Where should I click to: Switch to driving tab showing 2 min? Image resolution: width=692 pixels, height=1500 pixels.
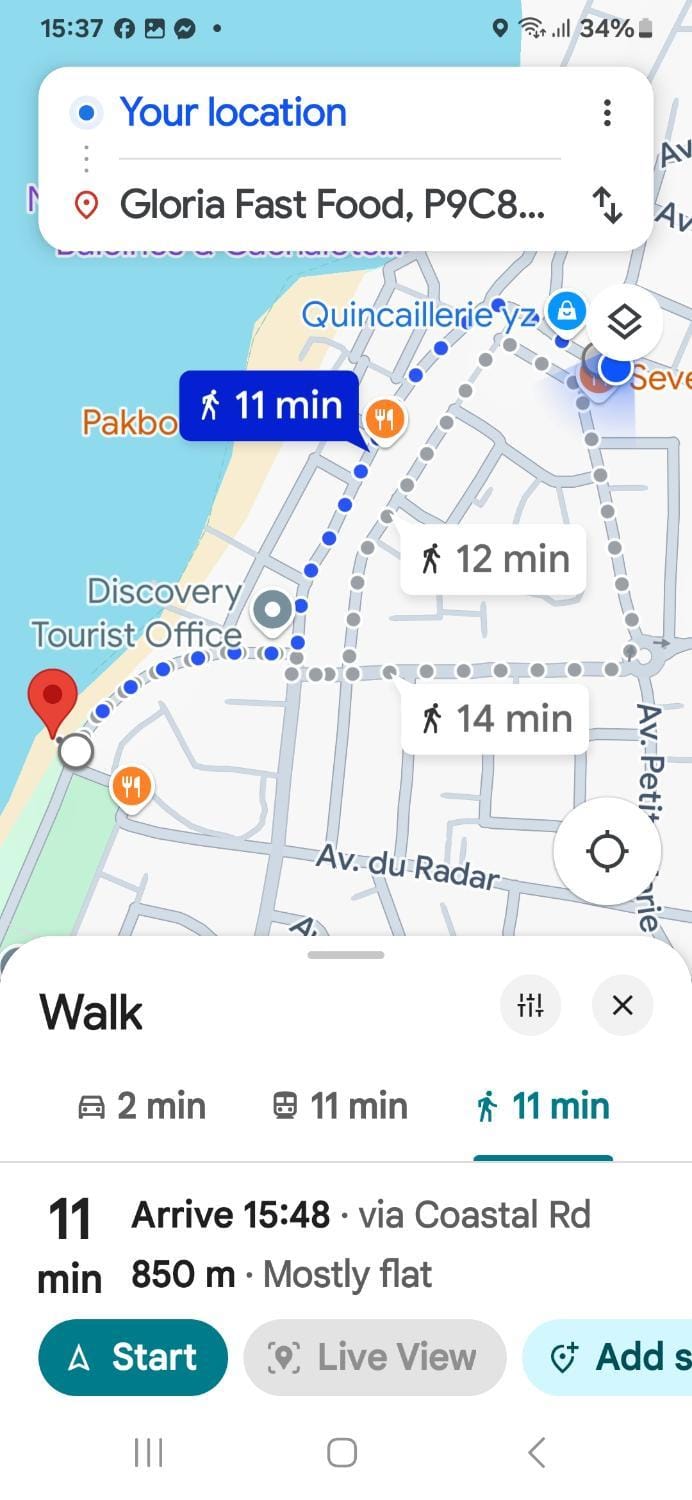pyautogui.click(x=142, y=1107)
